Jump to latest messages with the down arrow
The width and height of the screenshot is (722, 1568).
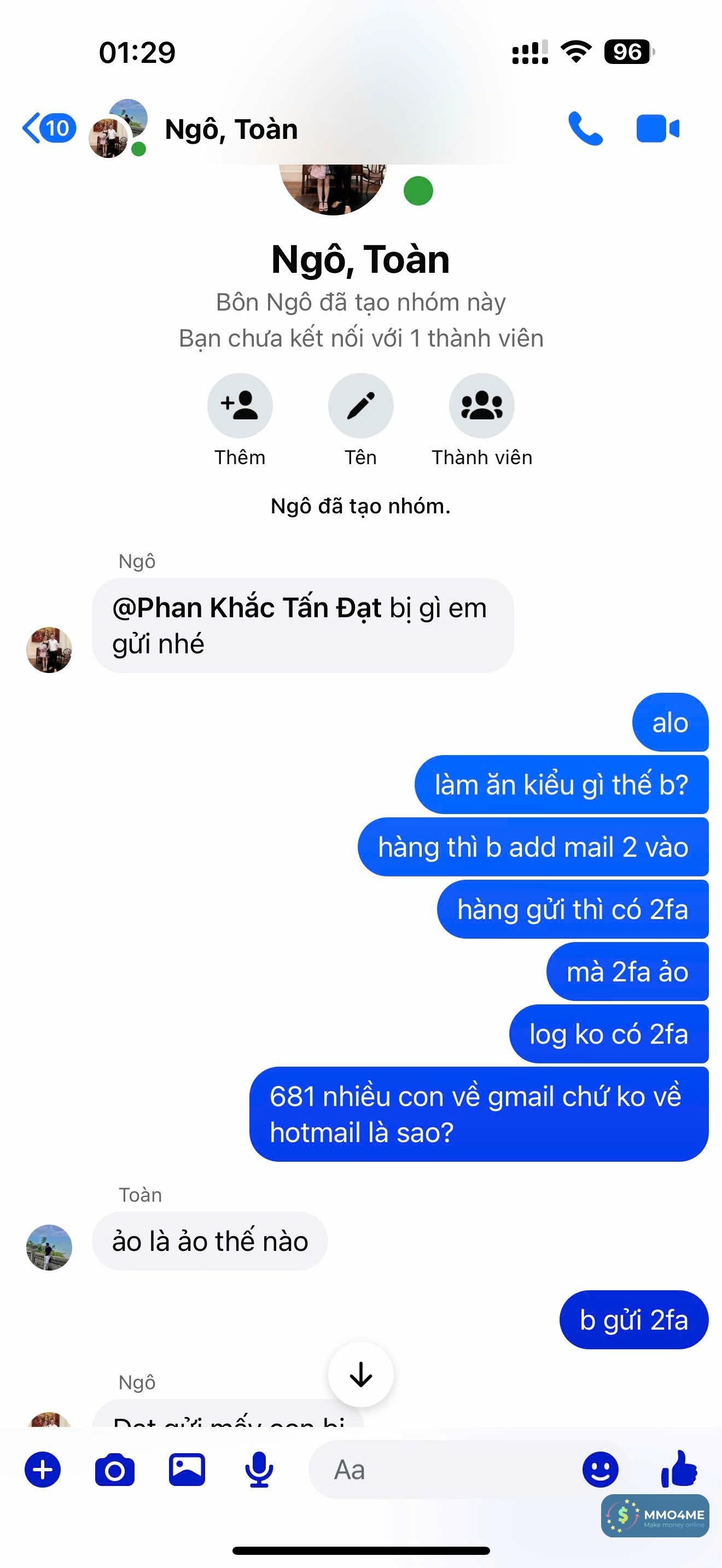tap(360, 1374)
